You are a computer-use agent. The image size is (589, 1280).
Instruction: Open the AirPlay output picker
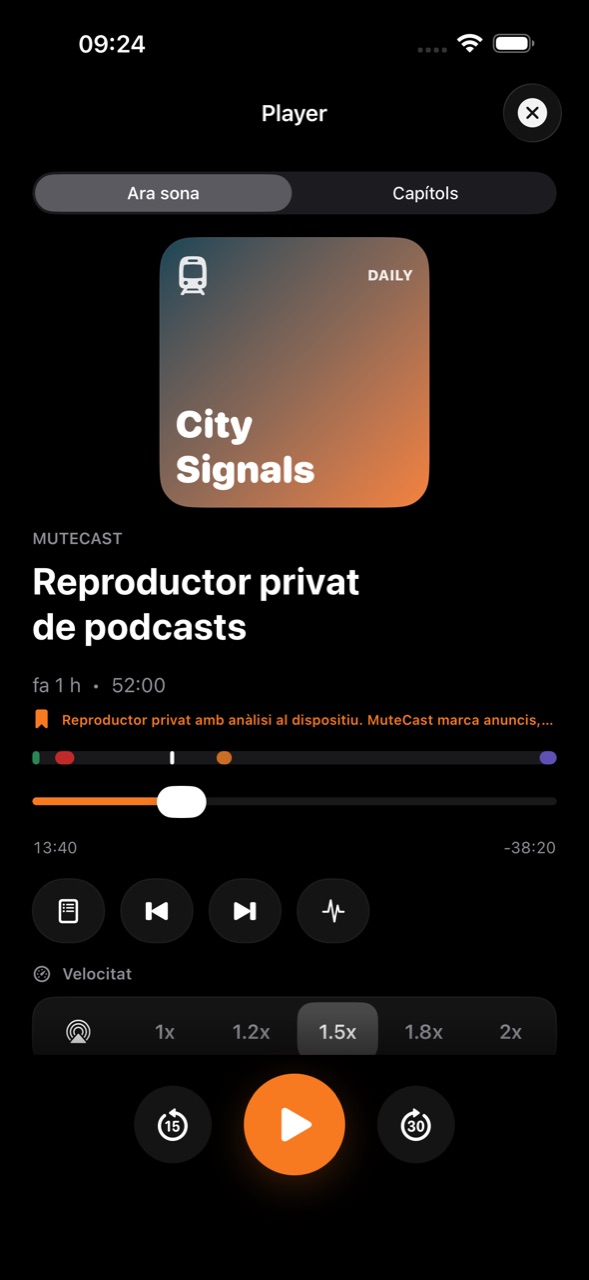[x=78, y=1031]
